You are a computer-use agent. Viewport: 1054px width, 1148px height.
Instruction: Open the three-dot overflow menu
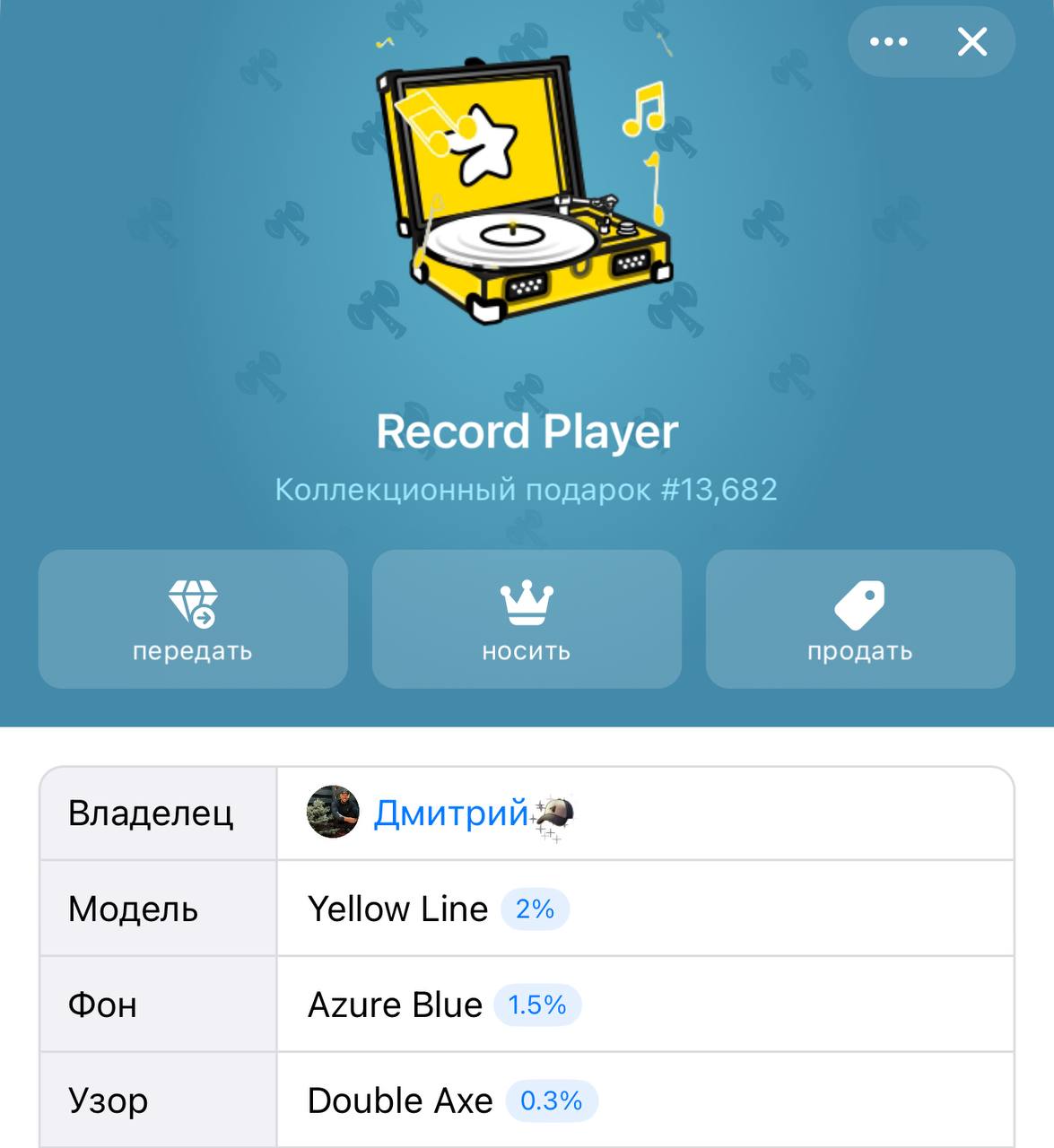click(x=888, y=42)
